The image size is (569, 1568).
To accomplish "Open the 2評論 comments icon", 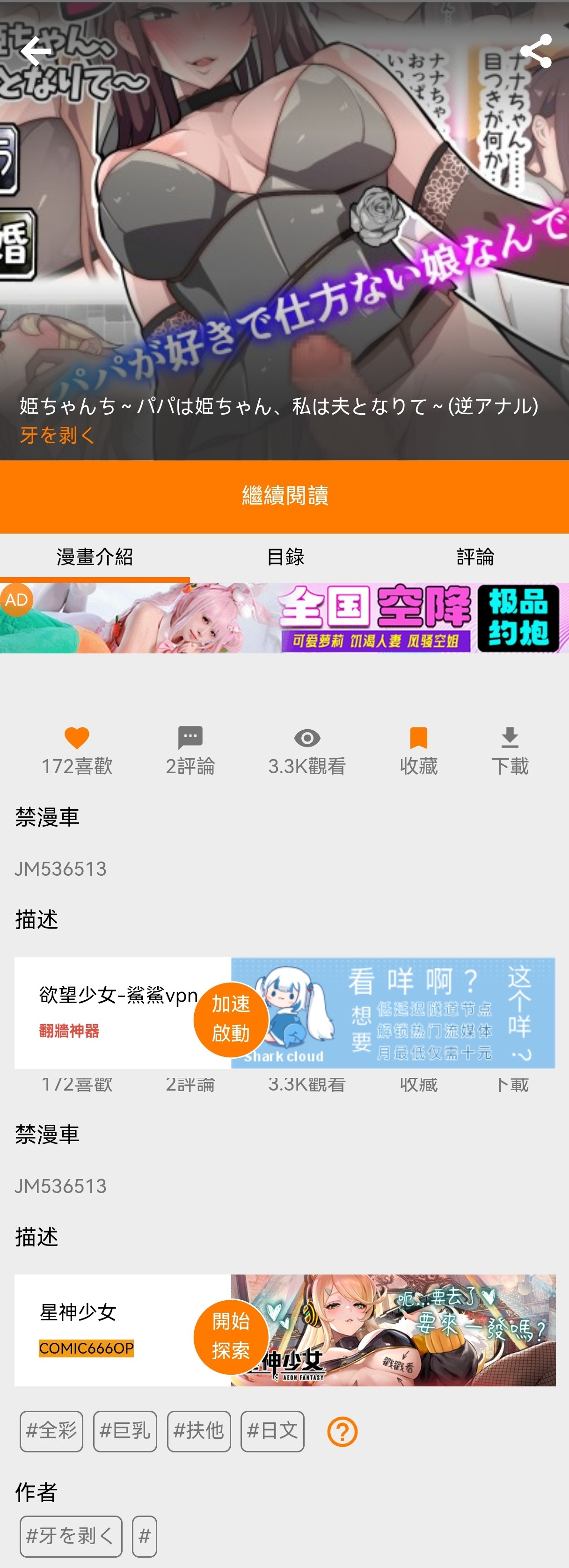I will tap(190, 738).
